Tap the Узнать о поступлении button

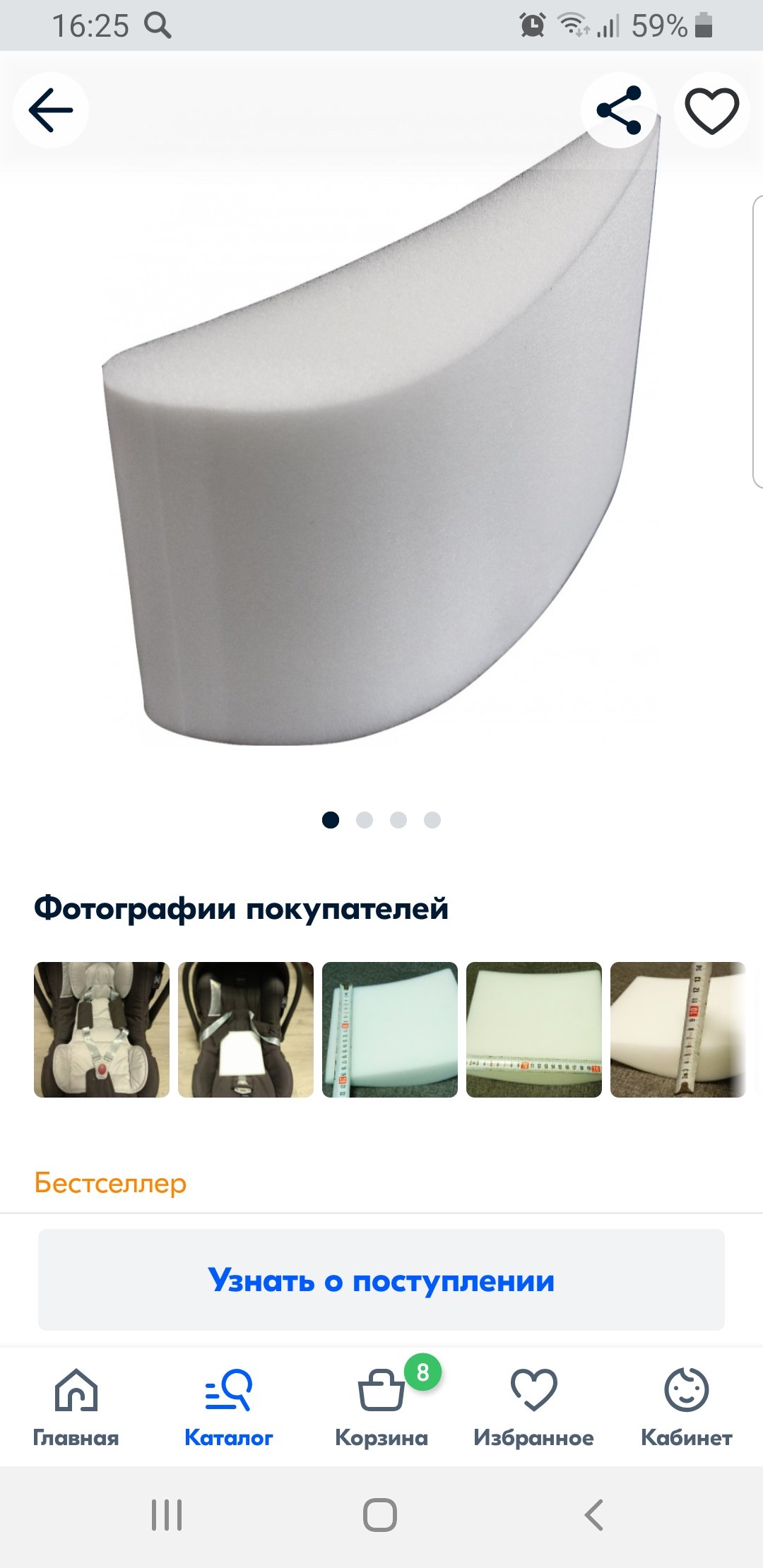tap(381, 1280)
